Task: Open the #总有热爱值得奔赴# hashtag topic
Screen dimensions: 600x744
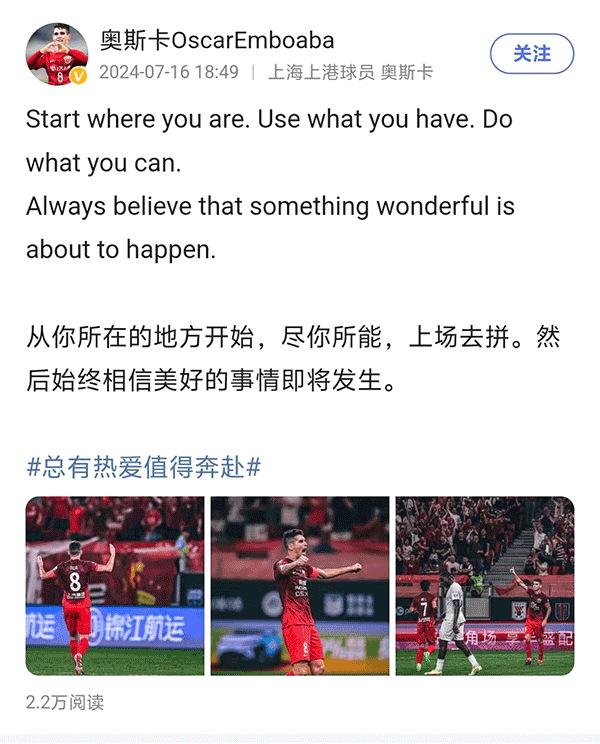Action: [144, 466]
